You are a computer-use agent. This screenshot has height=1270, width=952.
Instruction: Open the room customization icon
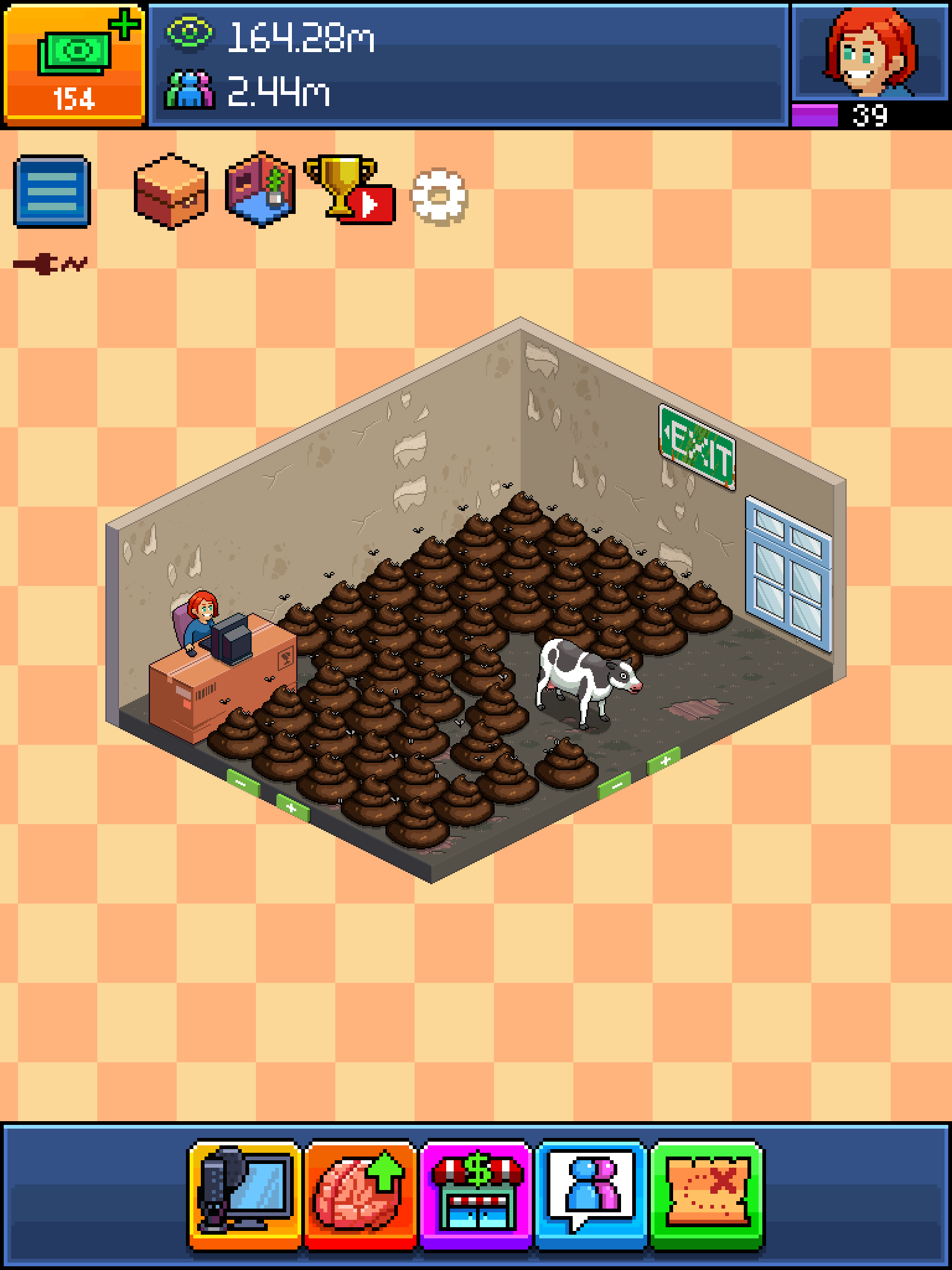point(261,190)
